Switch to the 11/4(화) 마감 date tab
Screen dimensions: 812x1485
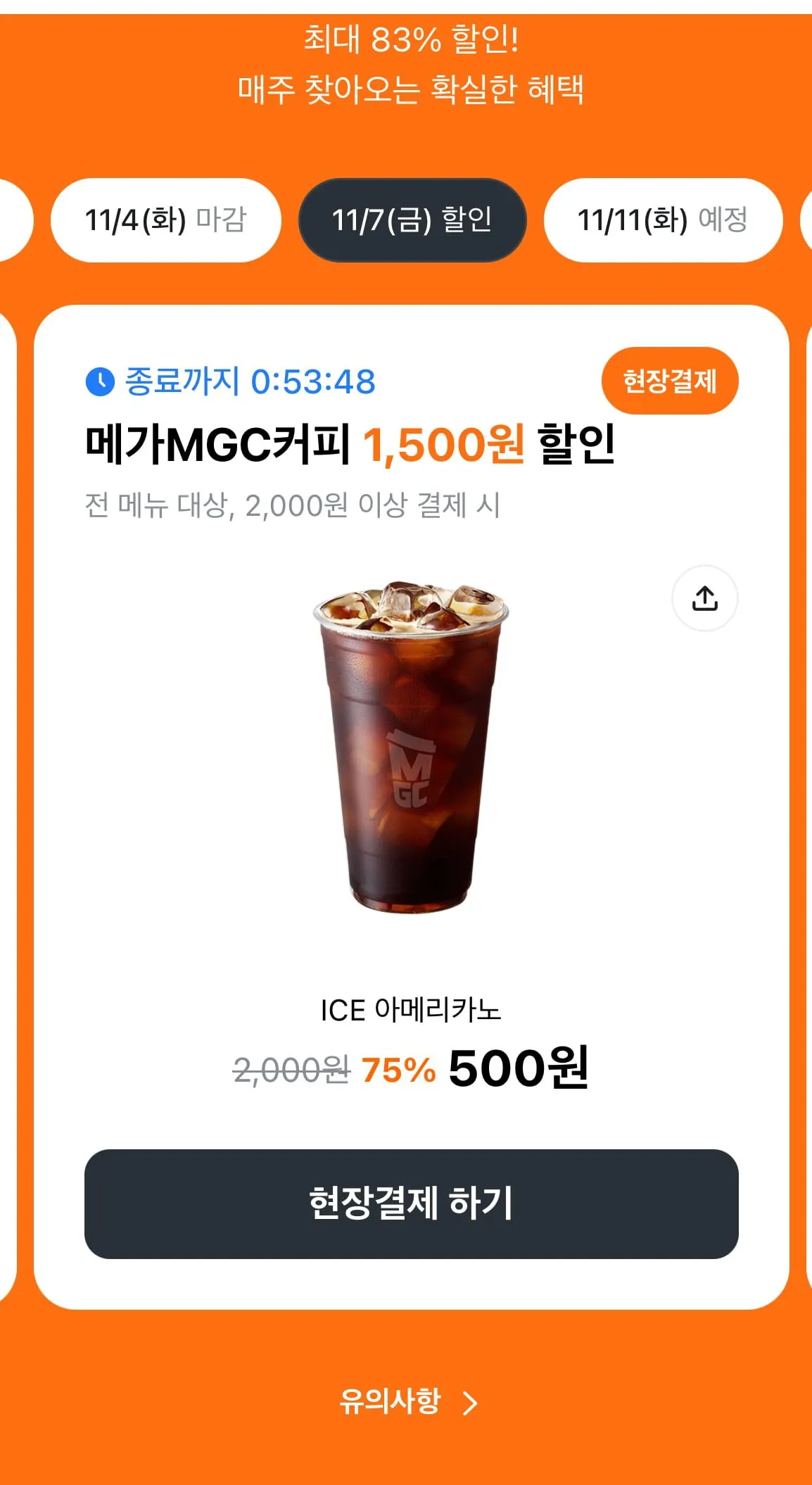tap(166, 220)
